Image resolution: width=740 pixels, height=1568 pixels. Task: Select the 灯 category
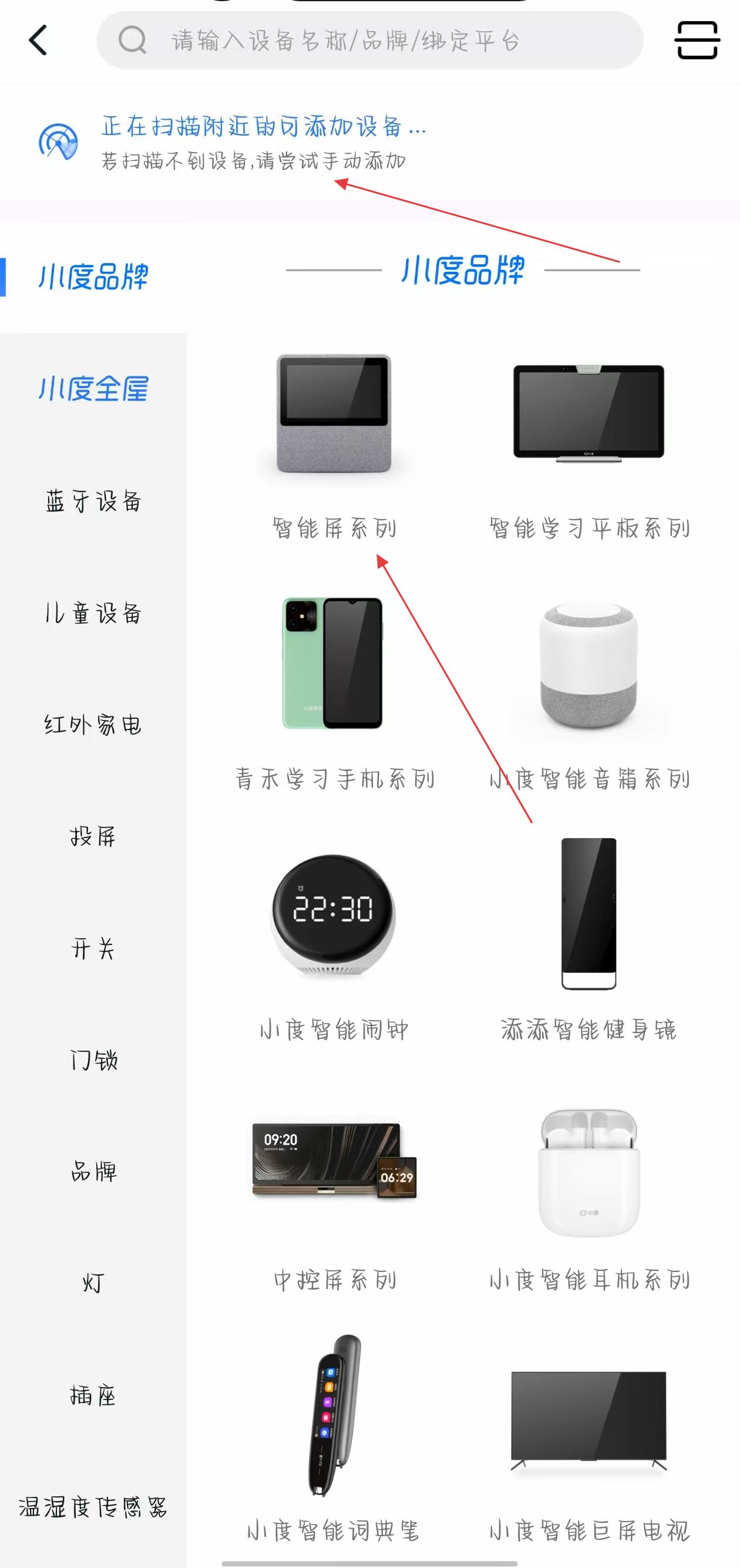(x=93, y=1283)
